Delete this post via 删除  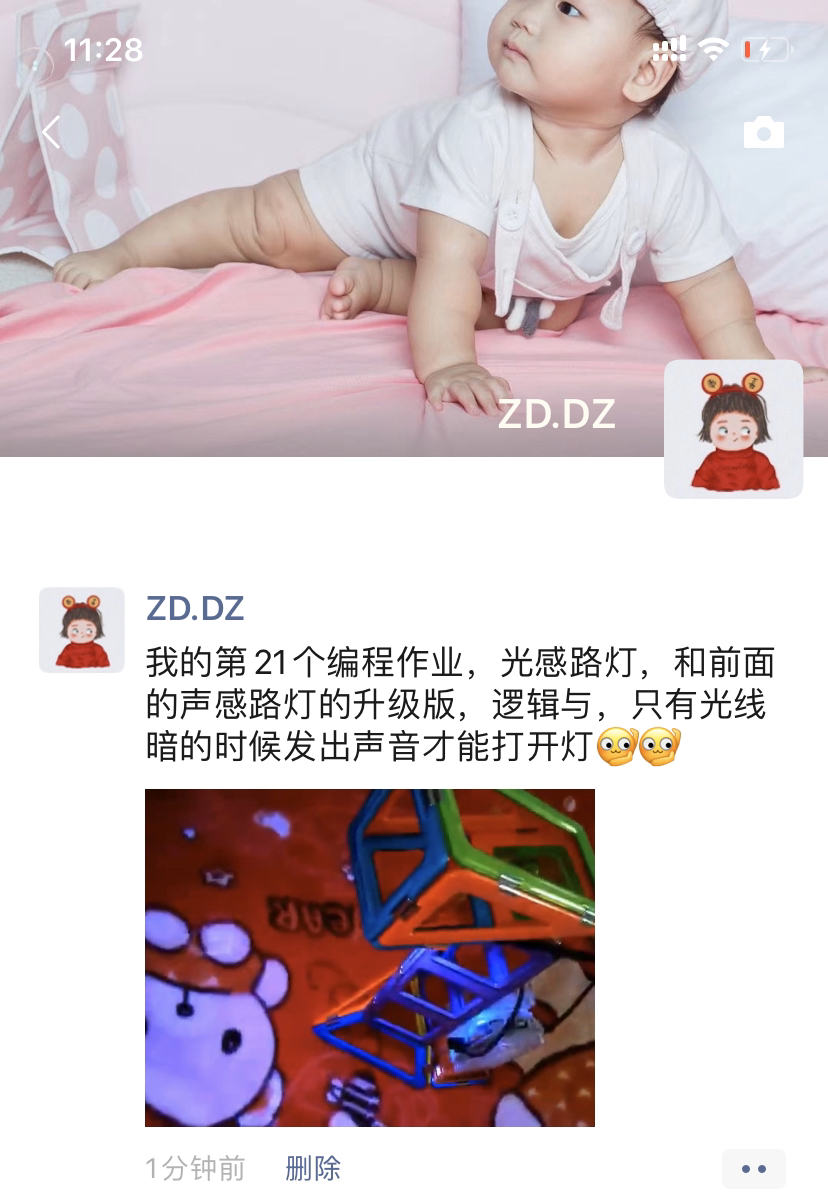(313, 1167)
